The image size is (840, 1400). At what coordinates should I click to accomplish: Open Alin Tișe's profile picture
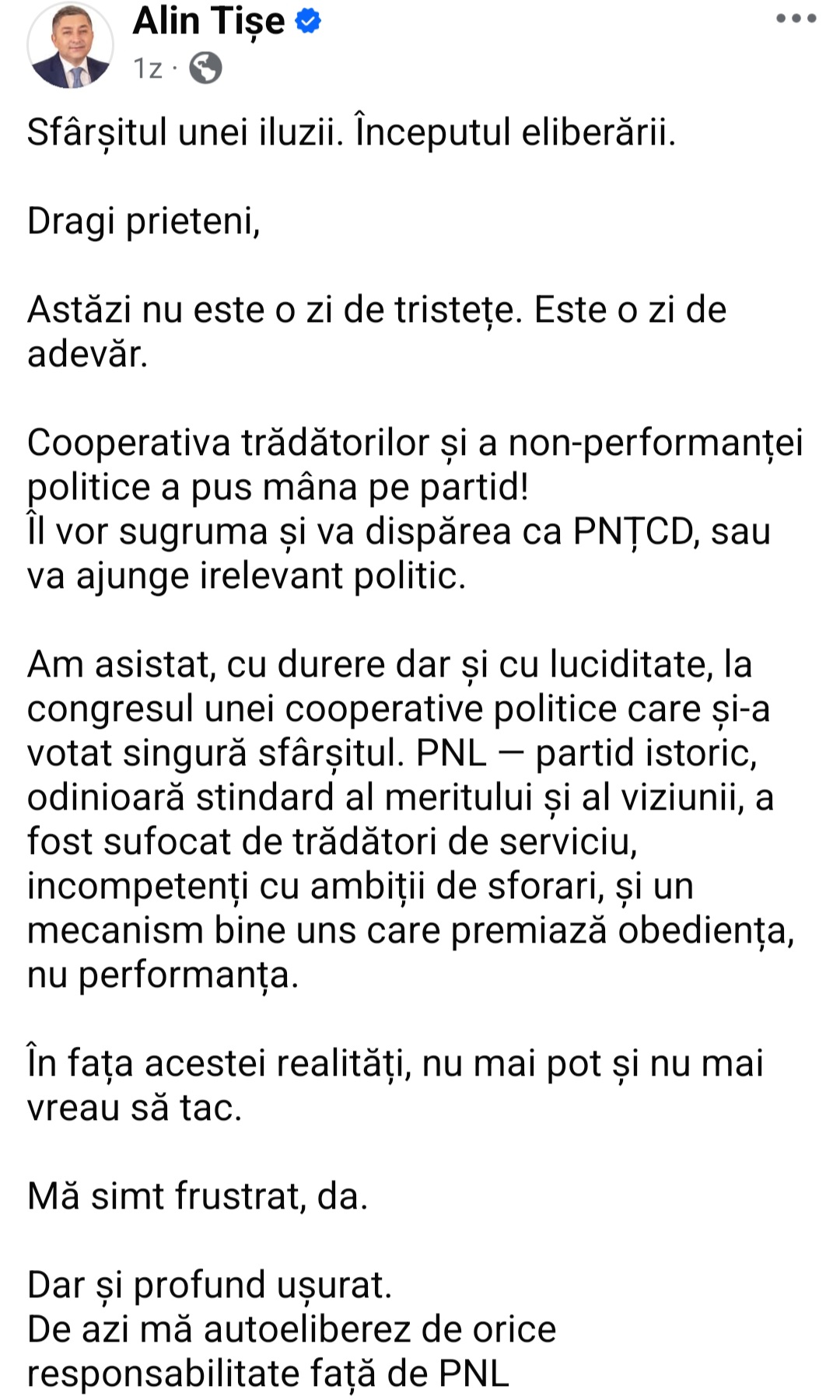coord(70,45)
